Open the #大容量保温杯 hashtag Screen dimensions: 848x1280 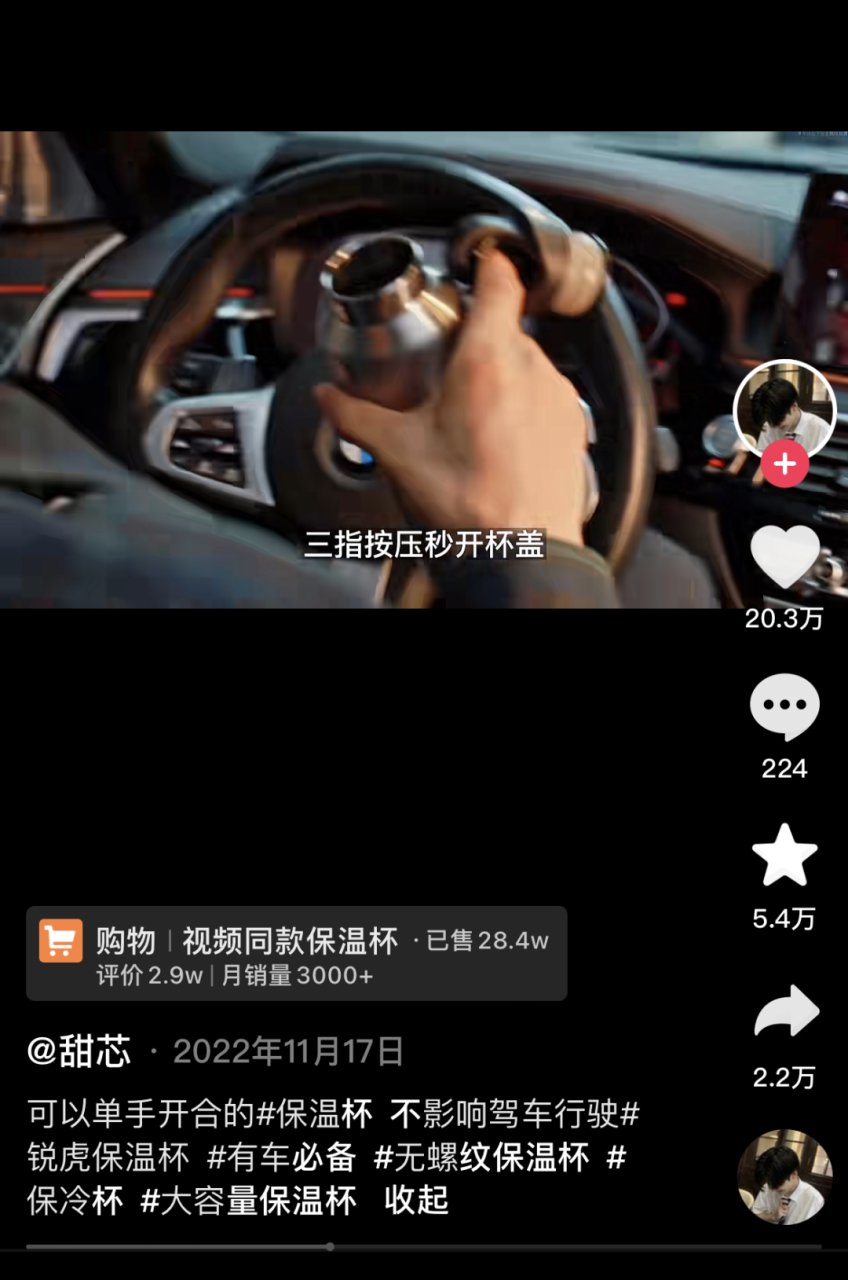[x=248, y=1201]
